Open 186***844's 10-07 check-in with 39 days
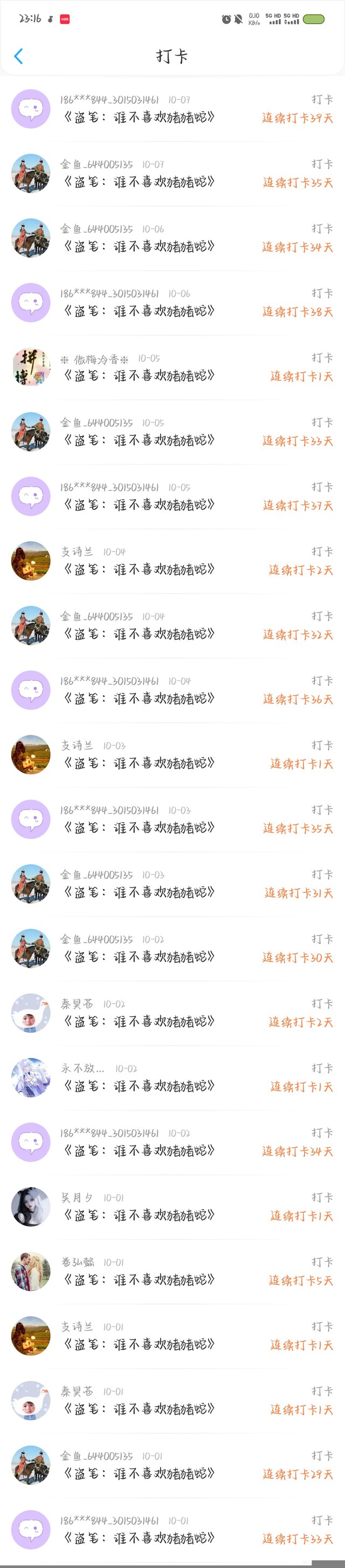Image resolution: width=345 pixels, height=1568 pixels. pos(172,109)
